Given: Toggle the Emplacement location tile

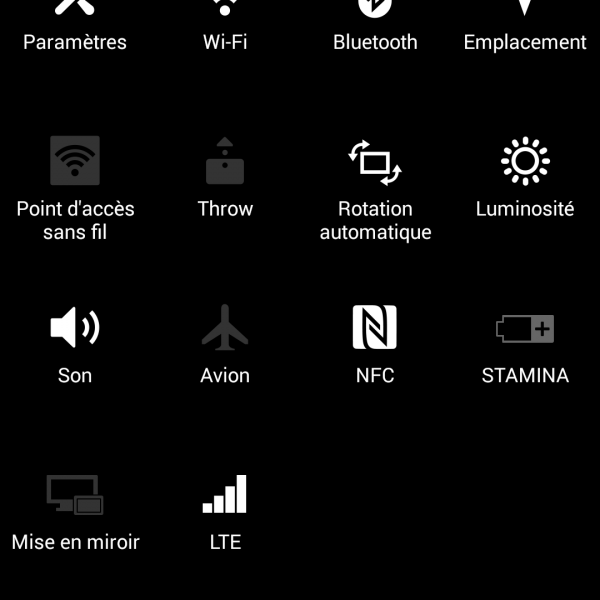Looking at the screenshot, I should tap(525, 24).
